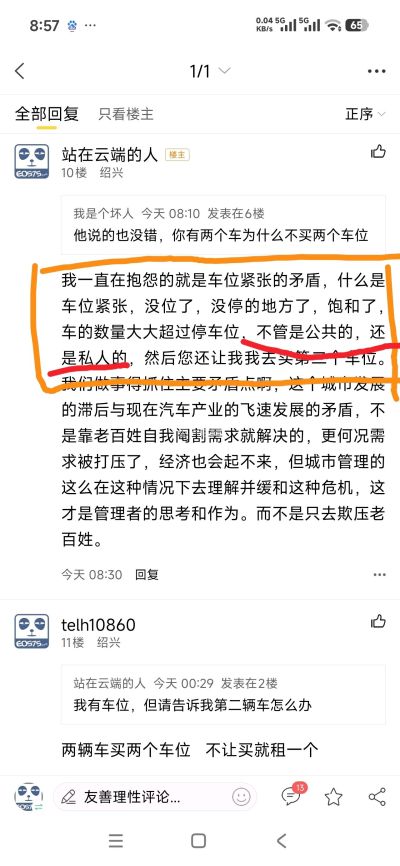
Task: Go back using the top-left arrow
Action: [x=20, y=71]
